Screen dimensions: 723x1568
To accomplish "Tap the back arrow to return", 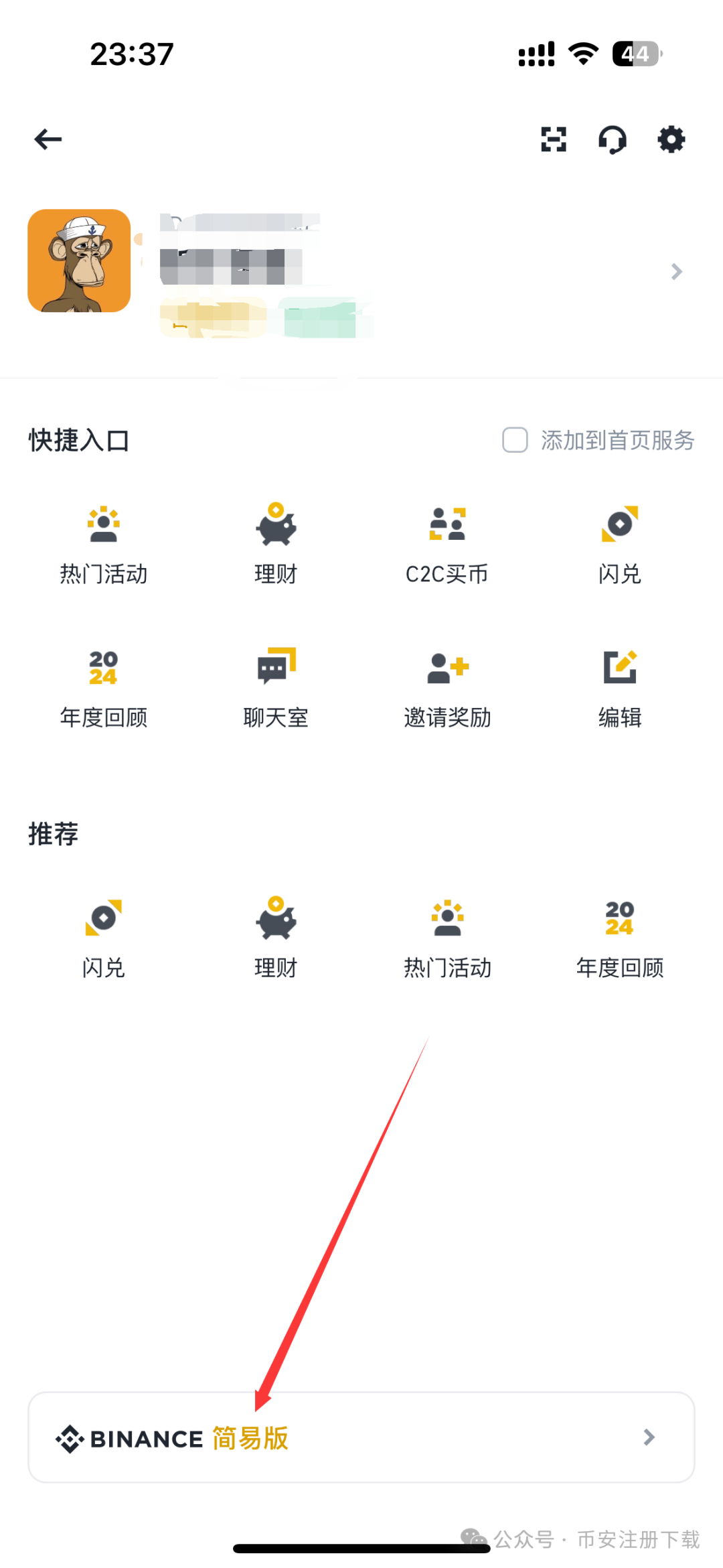I will [x=48, y=139].
